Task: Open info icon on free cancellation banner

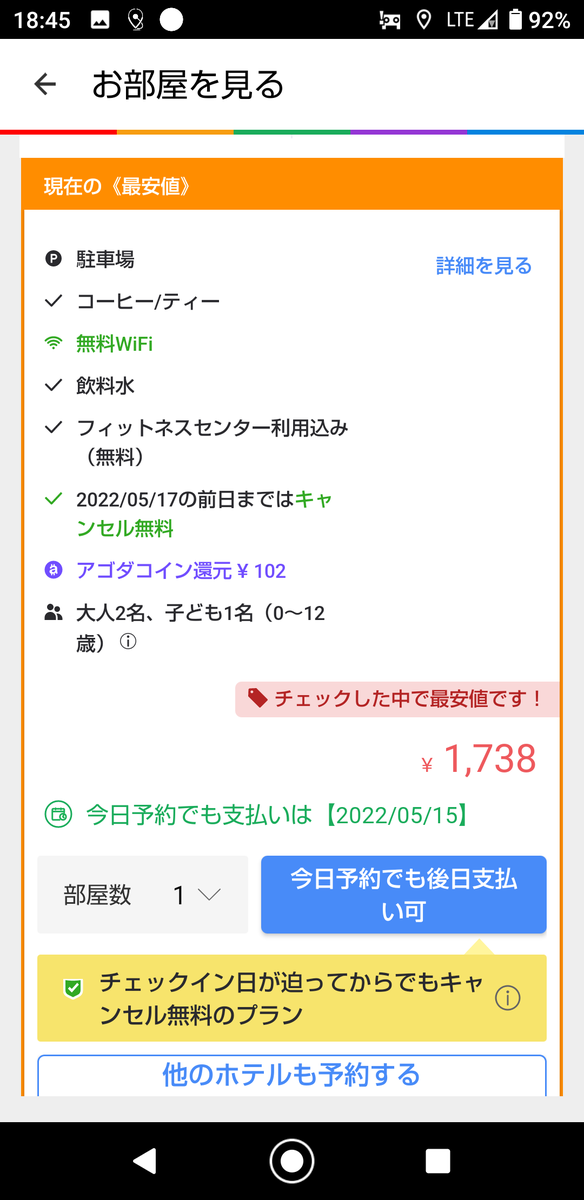Action: pyautogui.click(x=508, y=998)
